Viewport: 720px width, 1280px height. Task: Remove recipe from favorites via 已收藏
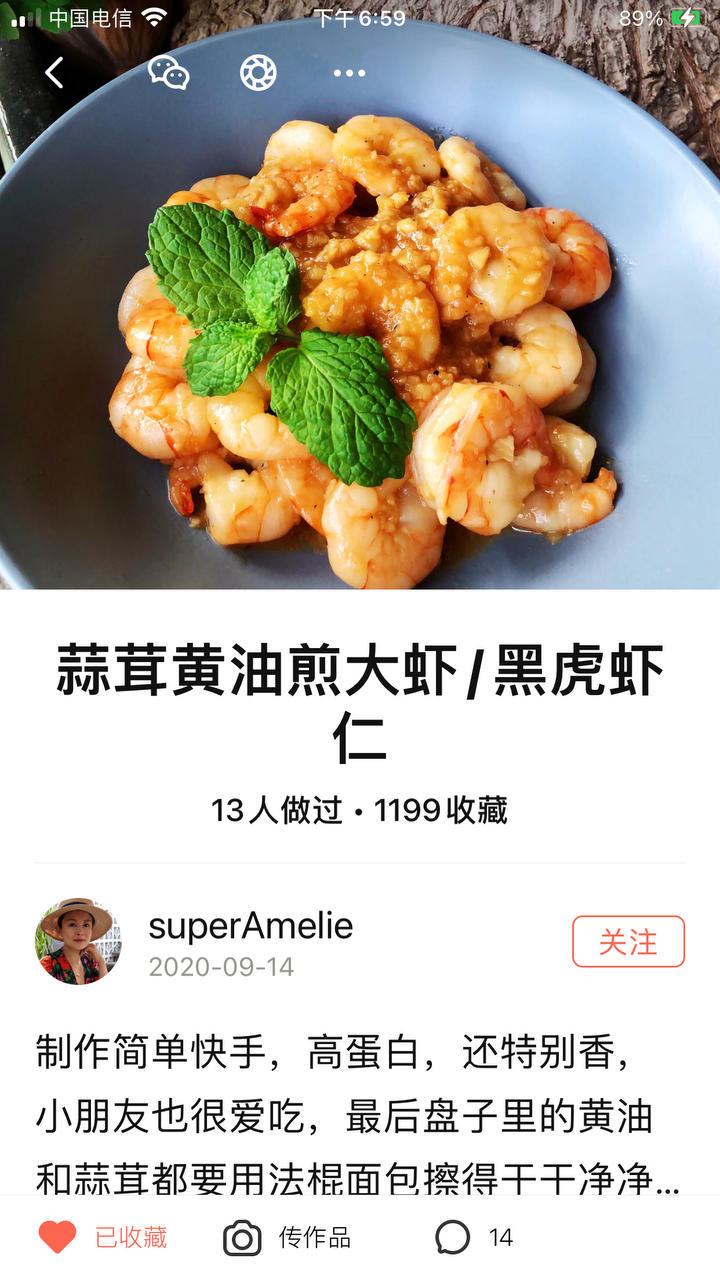pyautogui.click(x=103, y=1238)
